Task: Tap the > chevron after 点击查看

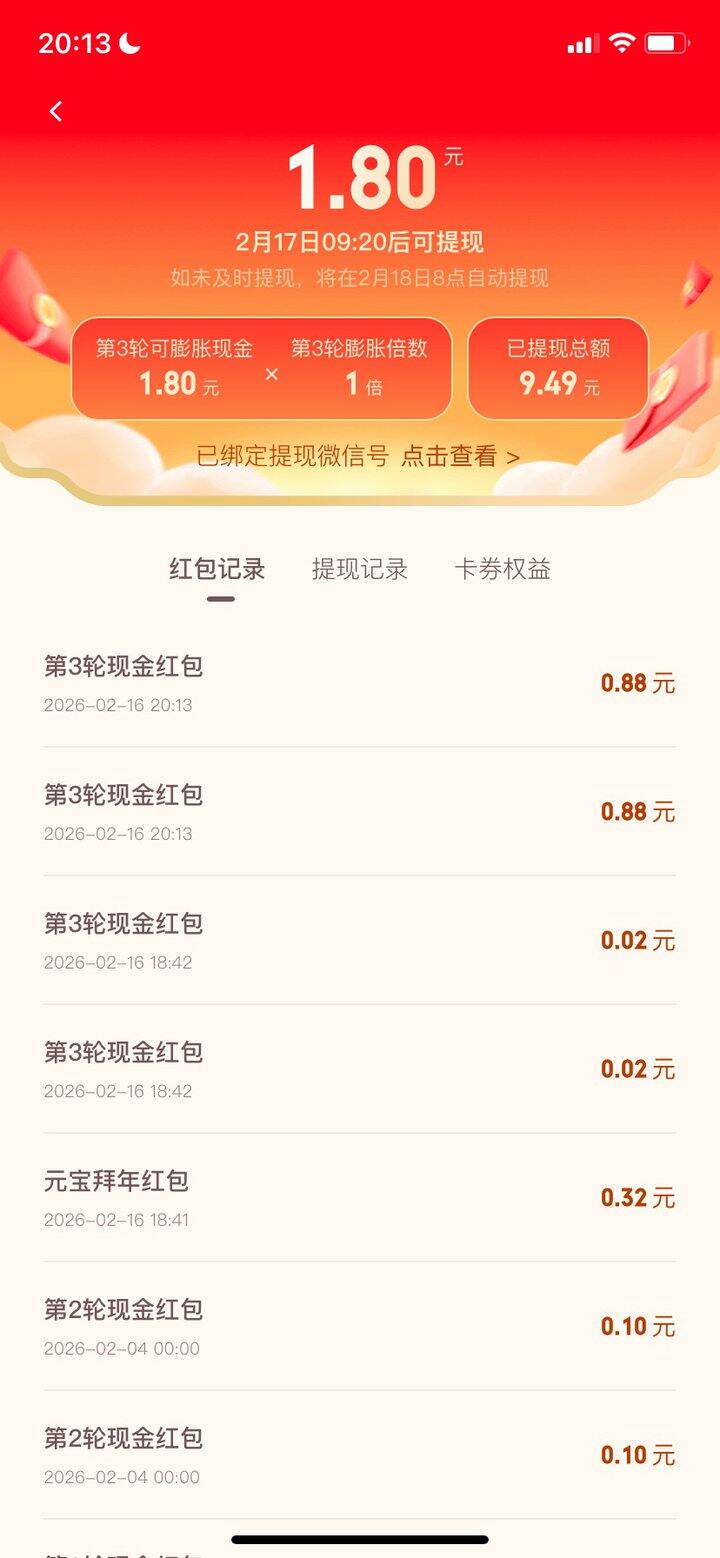Action: coord(512,457)
